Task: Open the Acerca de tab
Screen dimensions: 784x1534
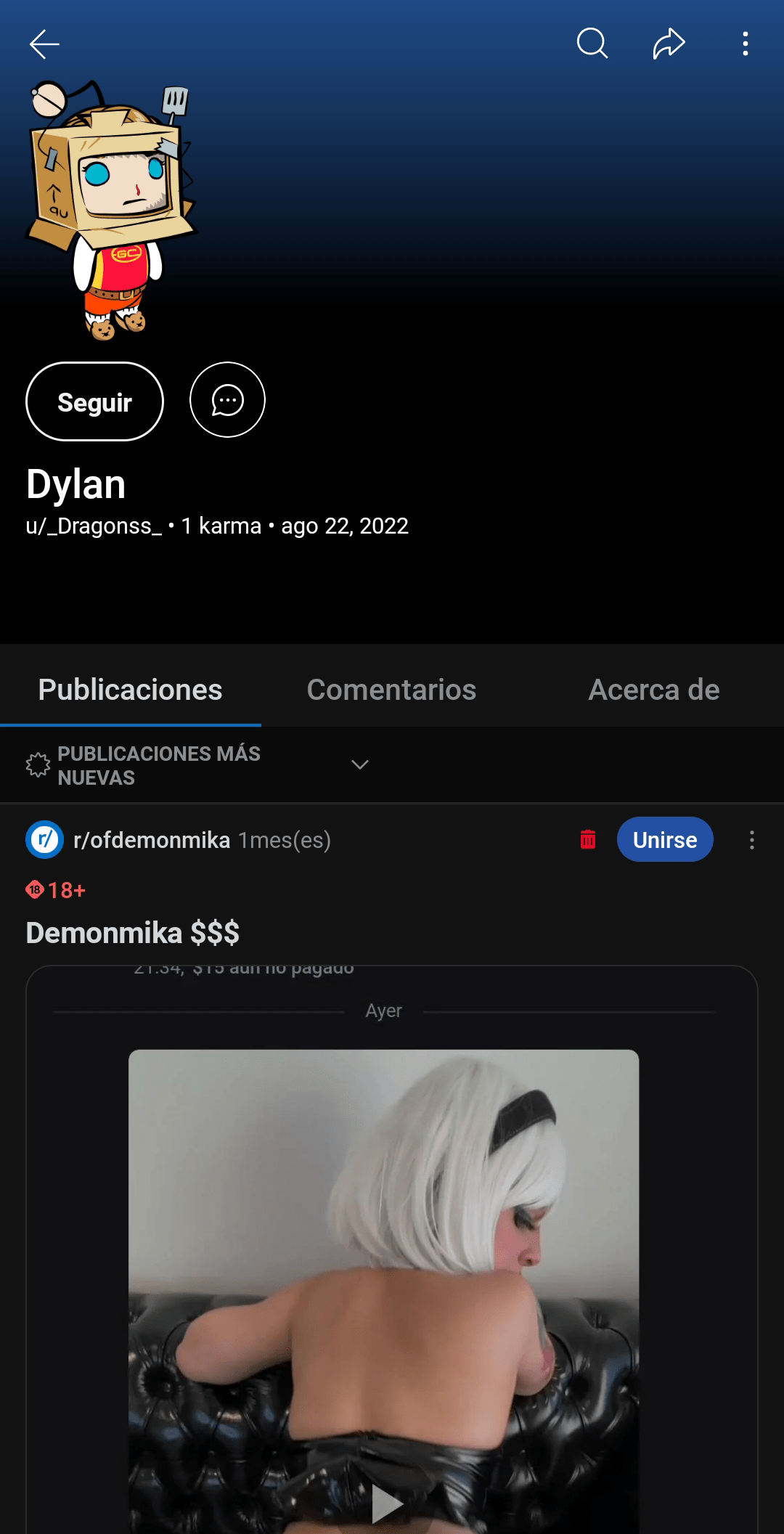Action: [x=653, y=690]
